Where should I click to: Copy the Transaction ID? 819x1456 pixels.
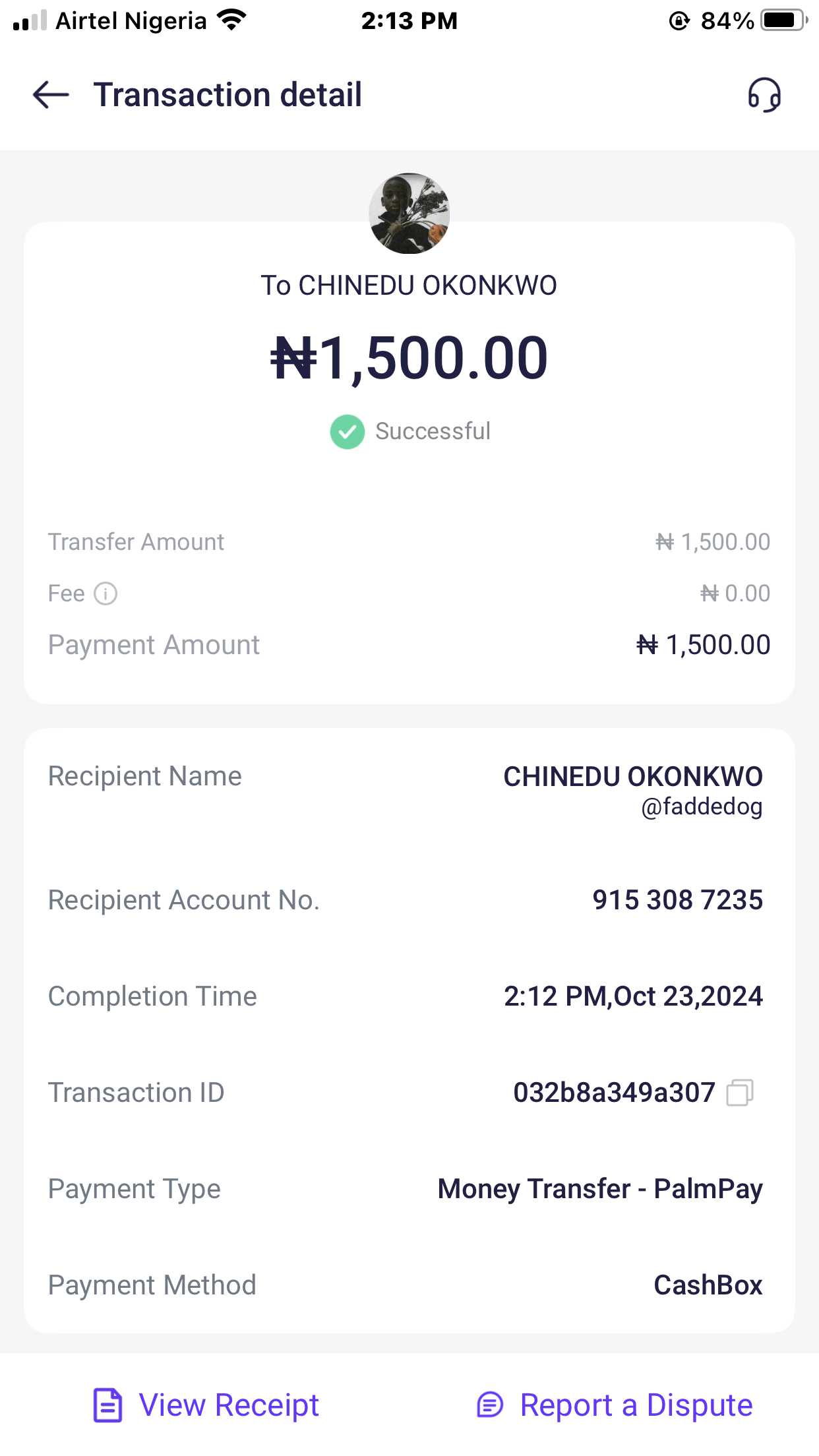pos(739,1093)
